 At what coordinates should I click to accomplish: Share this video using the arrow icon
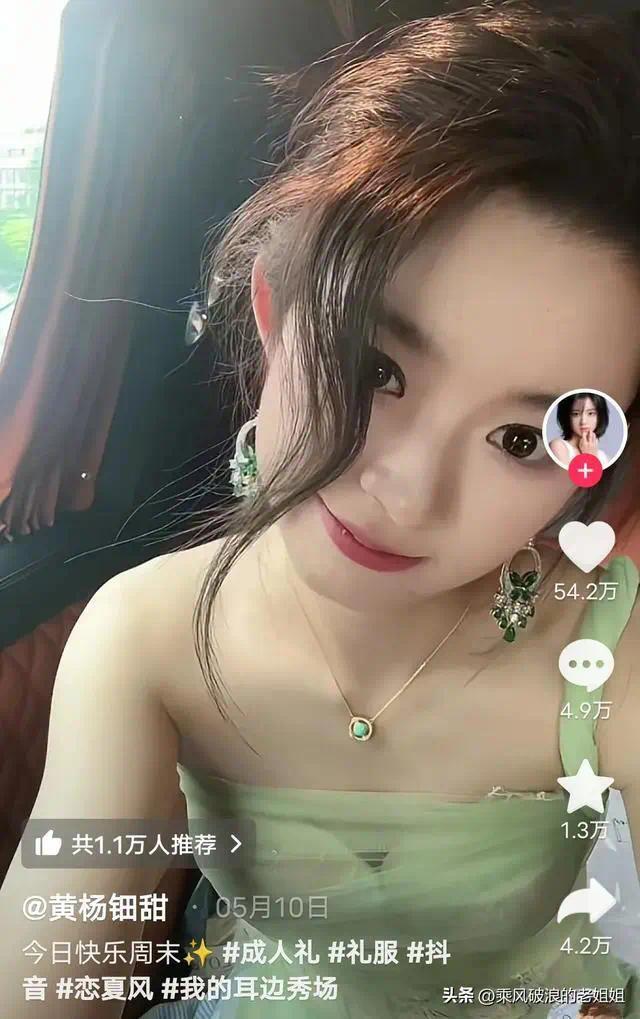[586, 901]
